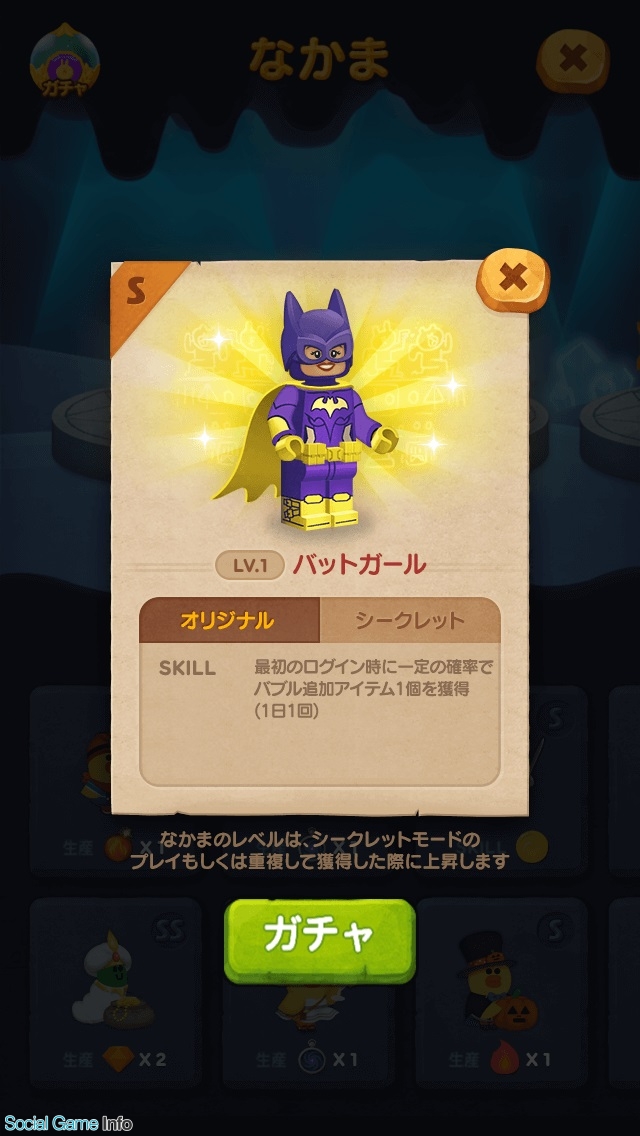
Task: Tap the green ガチャ button
Action: 319,941
